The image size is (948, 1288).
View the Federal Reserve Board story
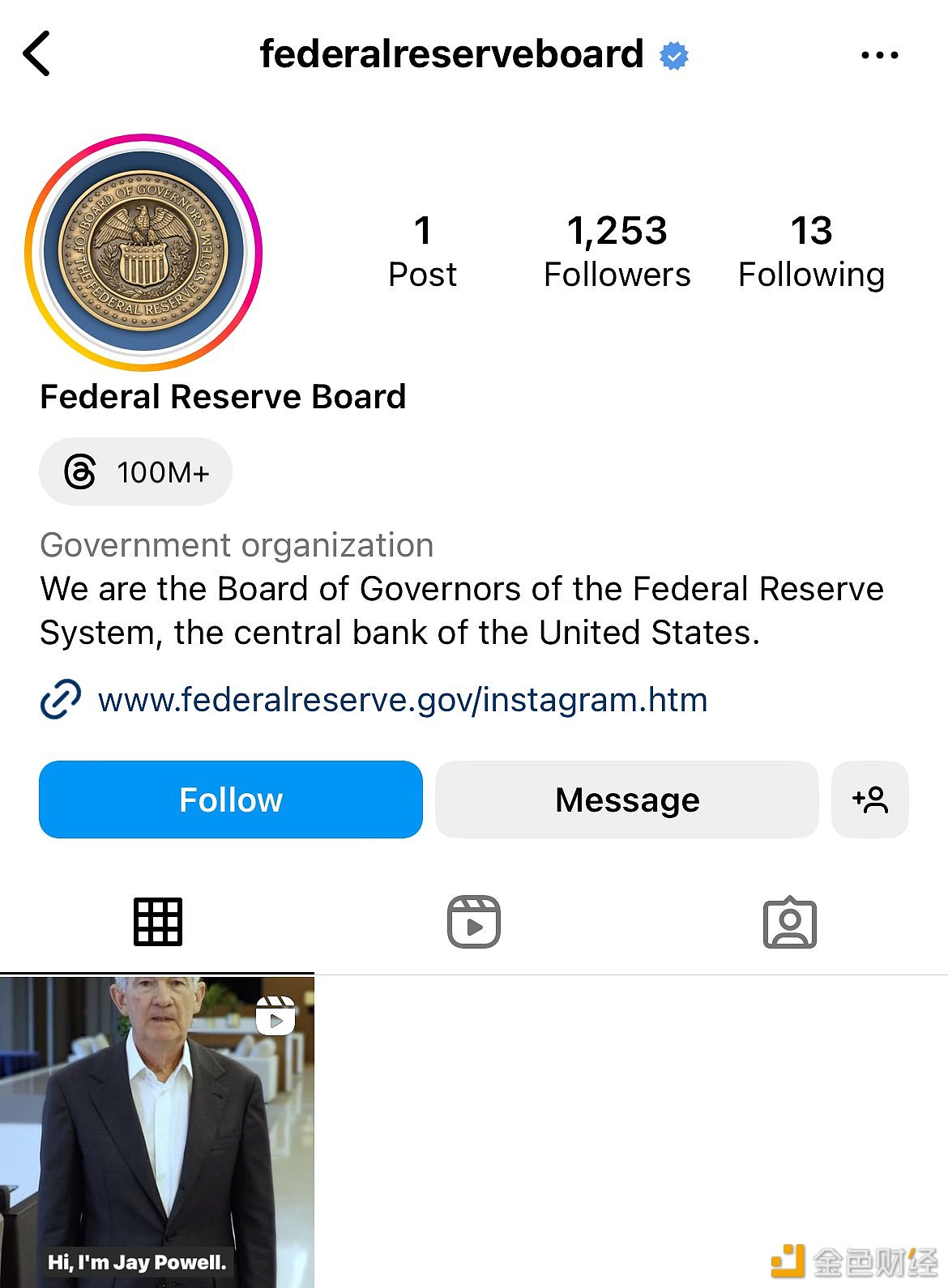[x=144, y=252]
